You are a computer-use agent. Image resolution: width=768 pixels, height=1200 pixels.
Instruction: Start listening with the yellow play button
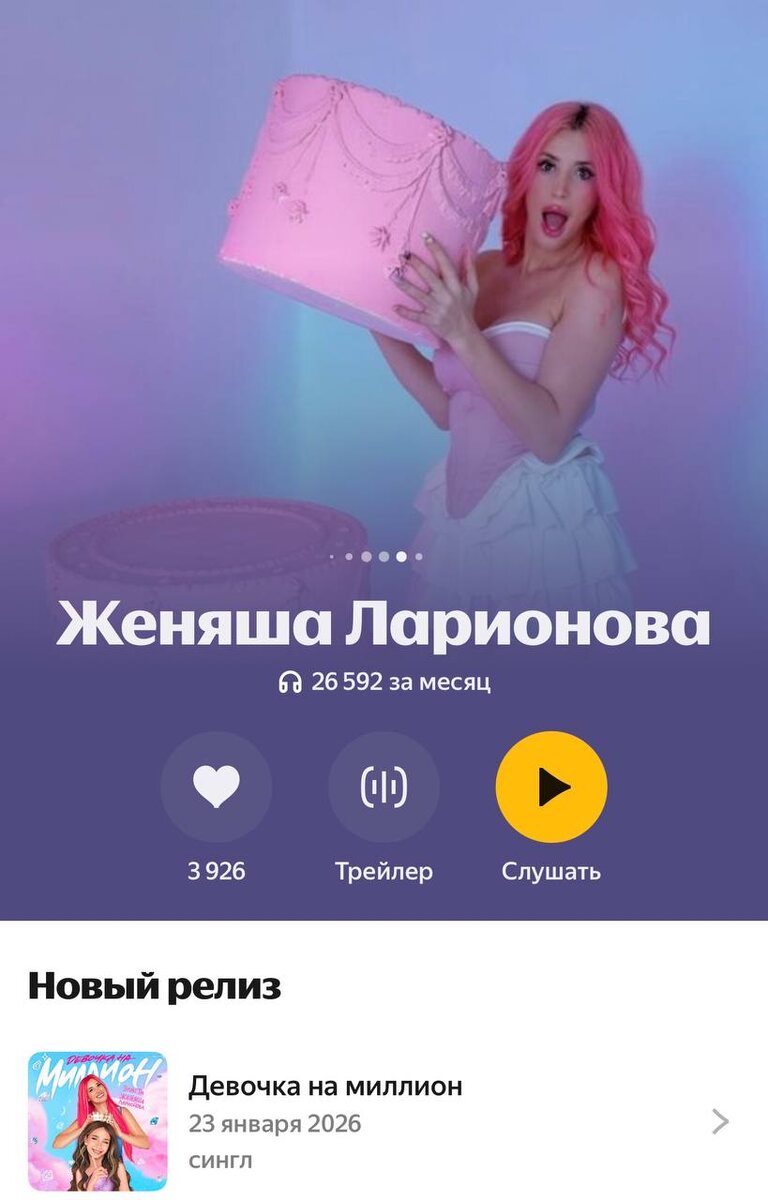pyautogui.click(x=551, y=787)
